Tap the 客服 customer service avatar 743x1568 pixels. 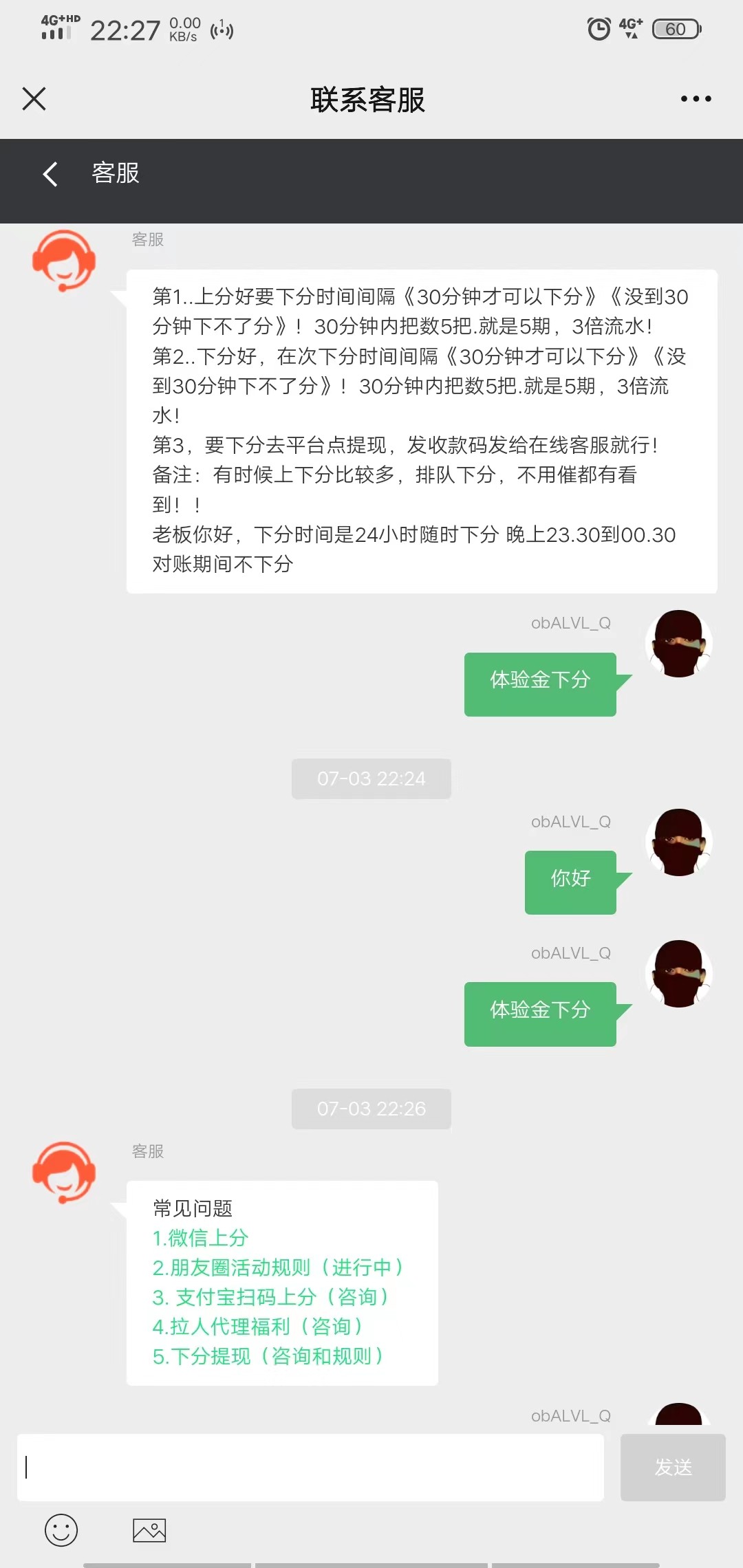point(64,263)
